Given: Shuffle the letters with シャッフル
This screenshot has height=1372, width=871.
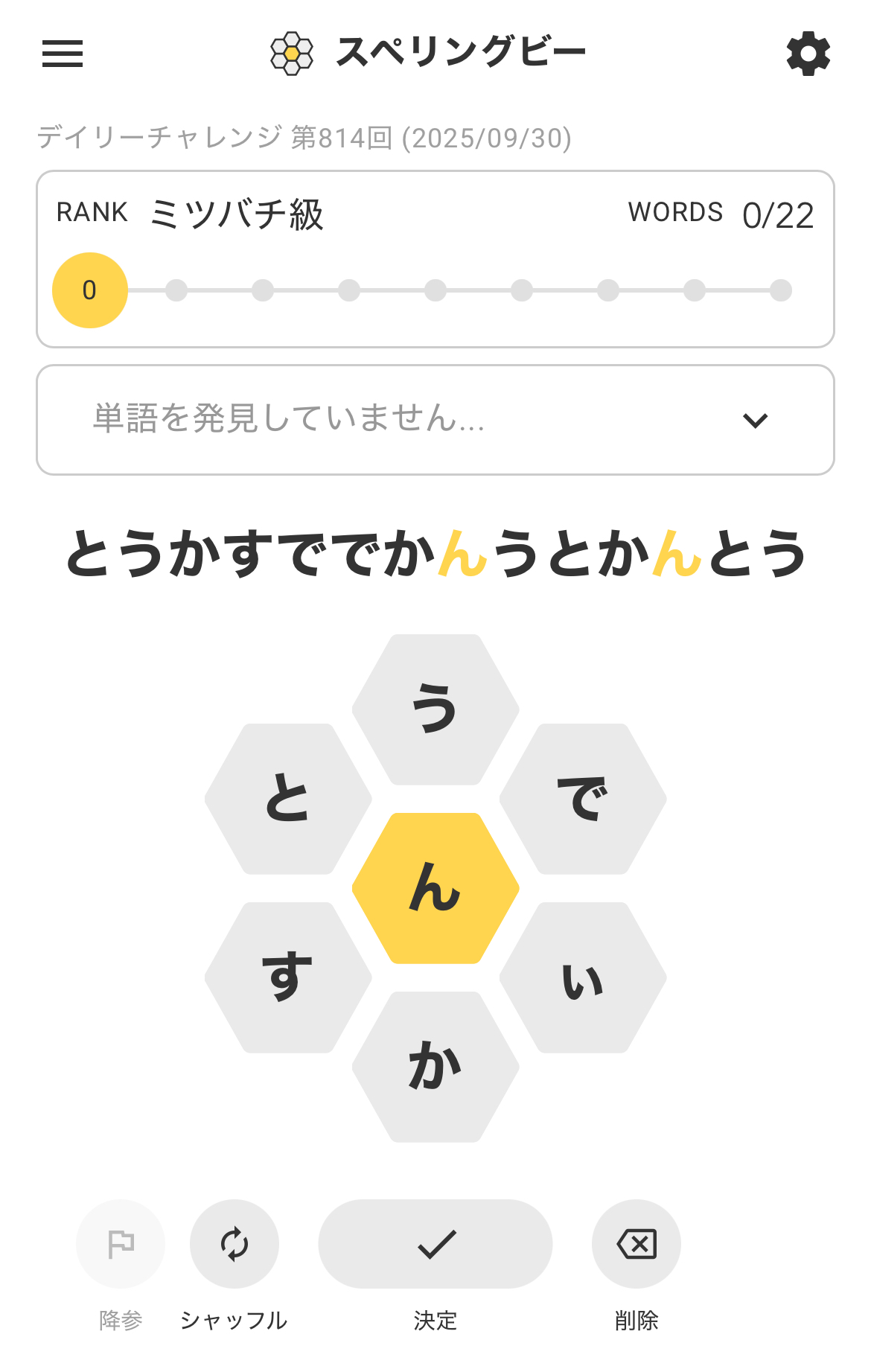Looking at the screenshot, I should point(234,1243).
